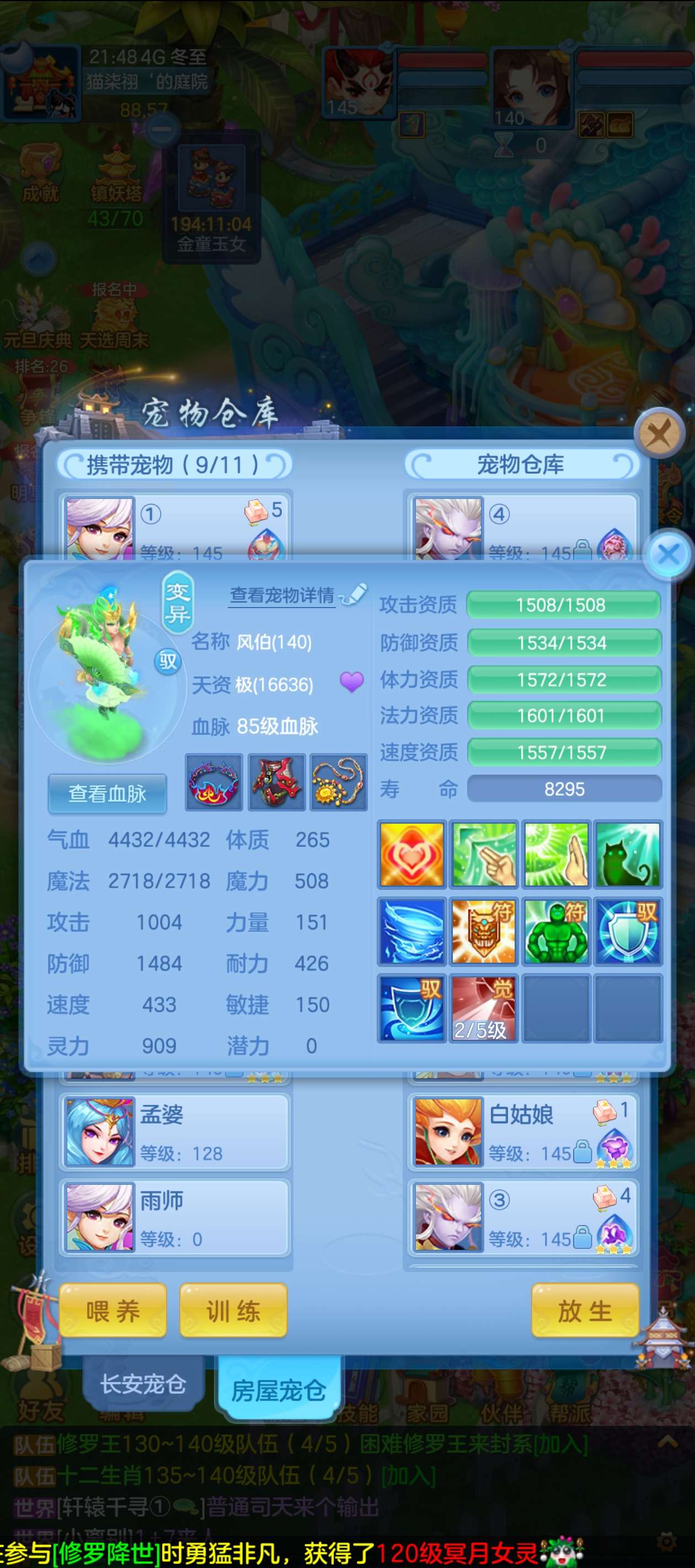This screenshot has height=1568, width=695.
Task: View the heart-shaped skill icon
Action: coord(412,854)
